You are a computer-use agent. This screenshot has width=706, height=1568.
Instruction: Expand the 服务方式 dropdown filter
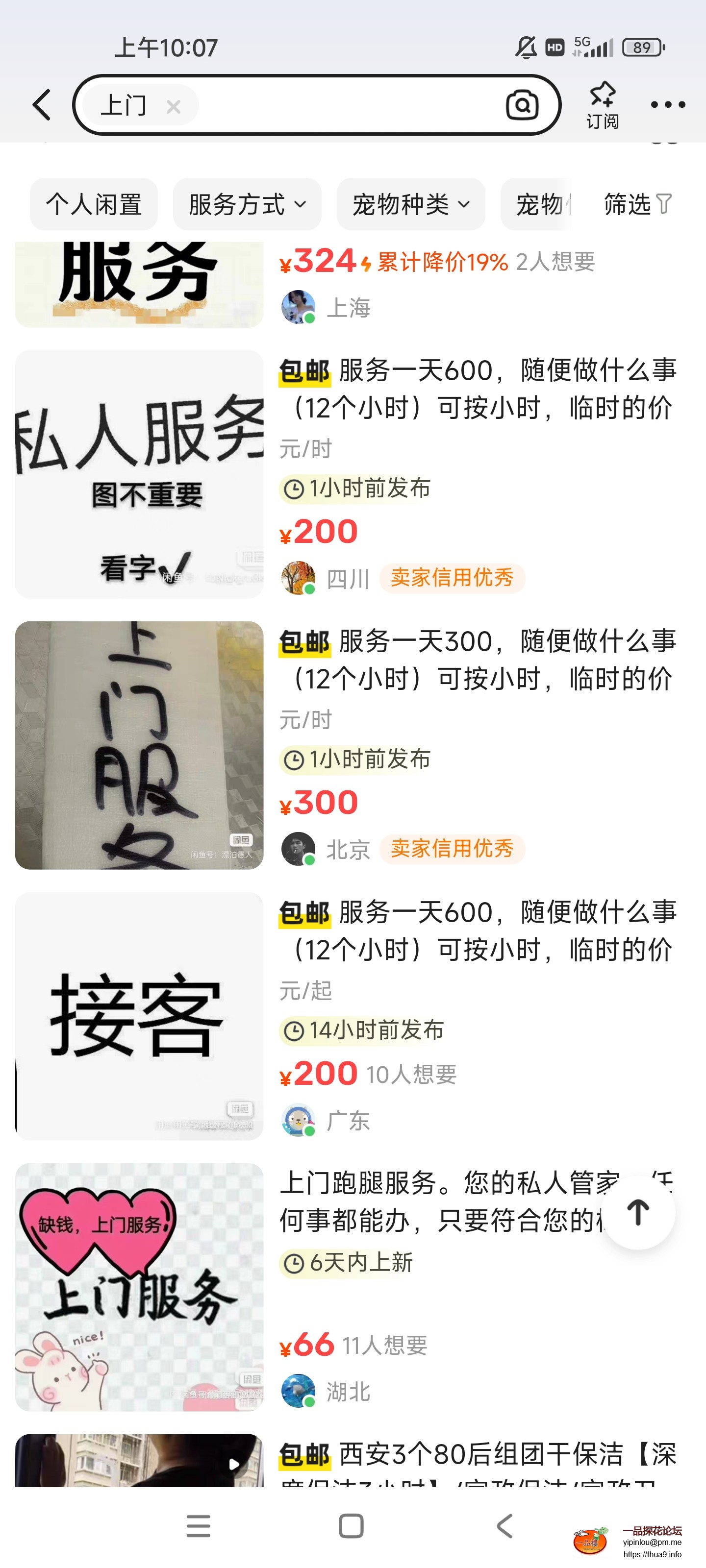(x=246, y=204)
